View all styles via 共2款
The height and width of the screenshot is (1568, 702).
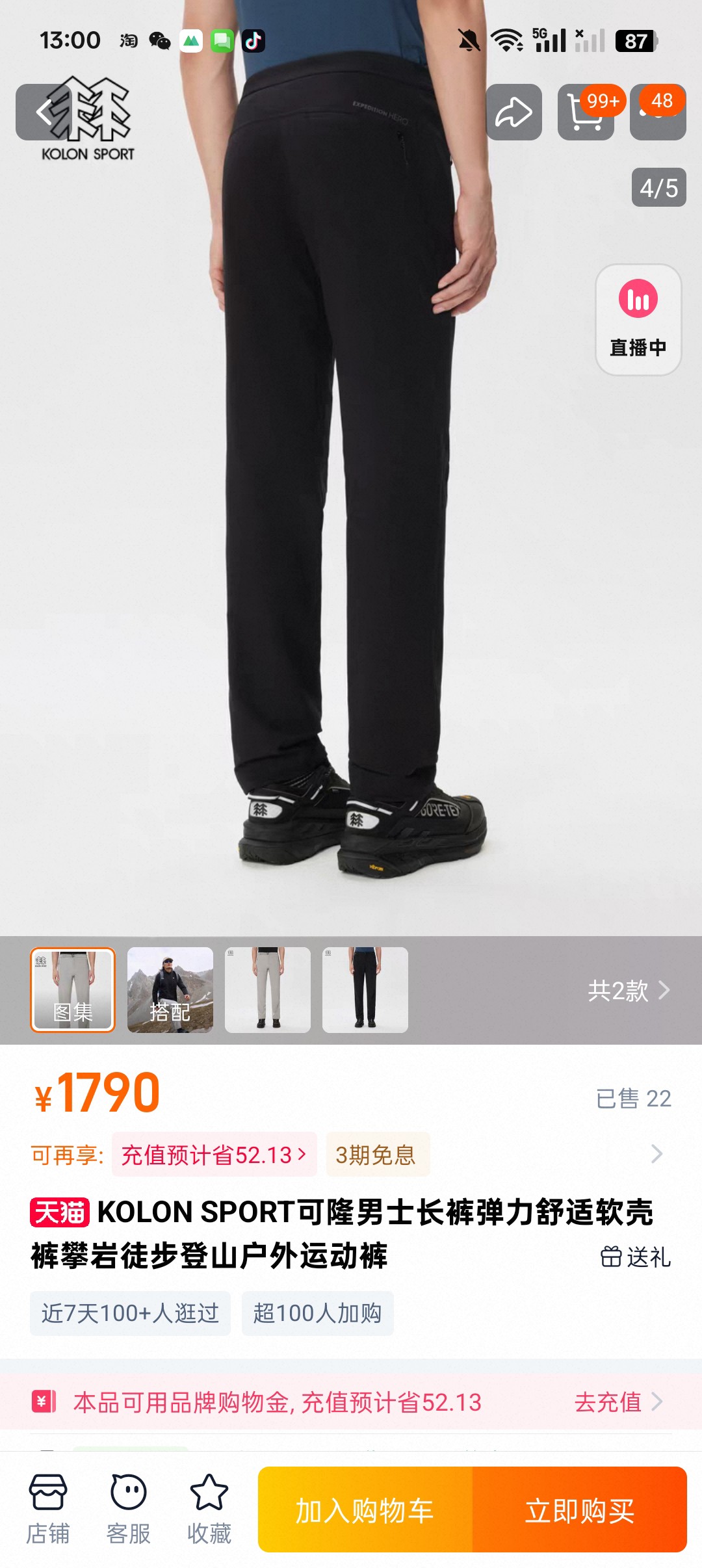[628, 991]
